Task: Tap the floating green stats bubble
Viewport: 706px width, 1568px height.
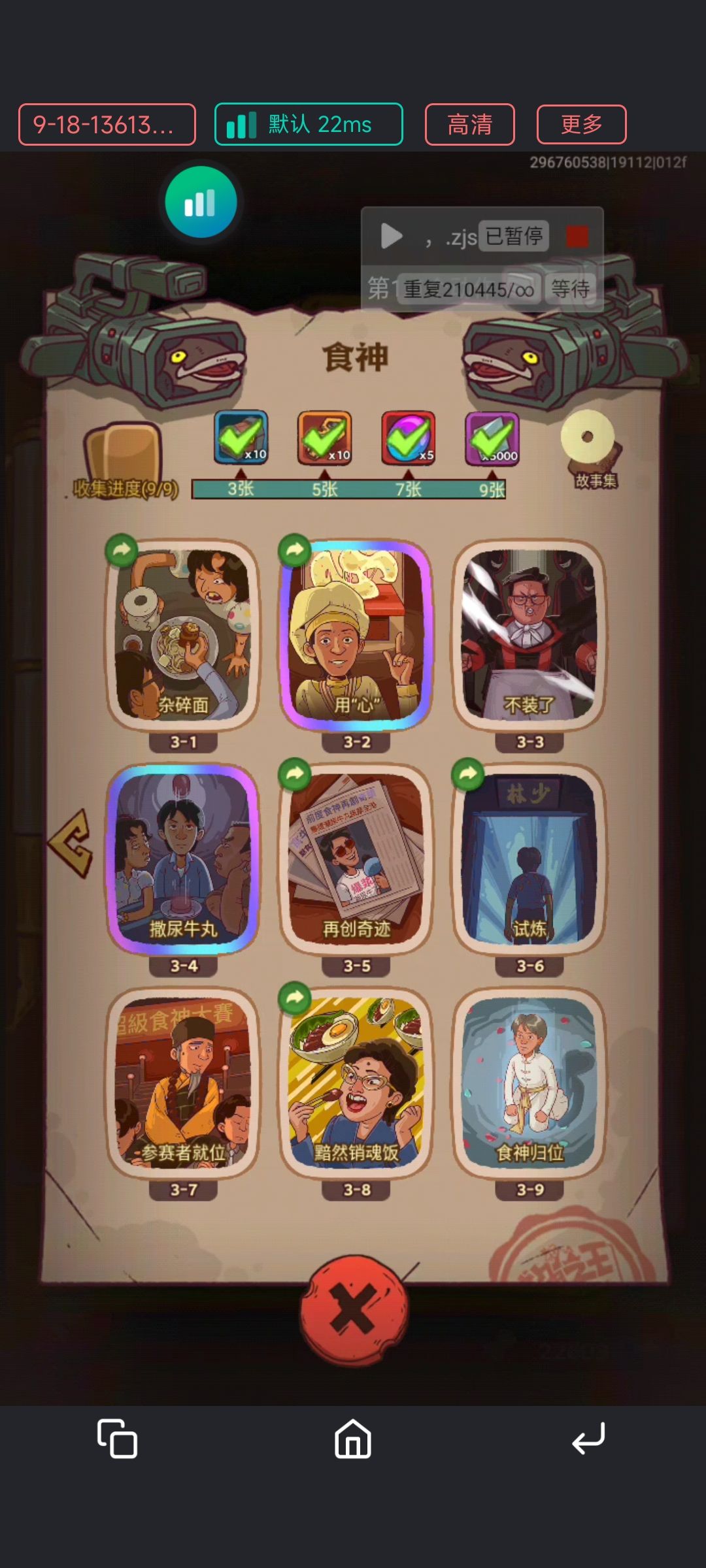Action: click(201, 202)
